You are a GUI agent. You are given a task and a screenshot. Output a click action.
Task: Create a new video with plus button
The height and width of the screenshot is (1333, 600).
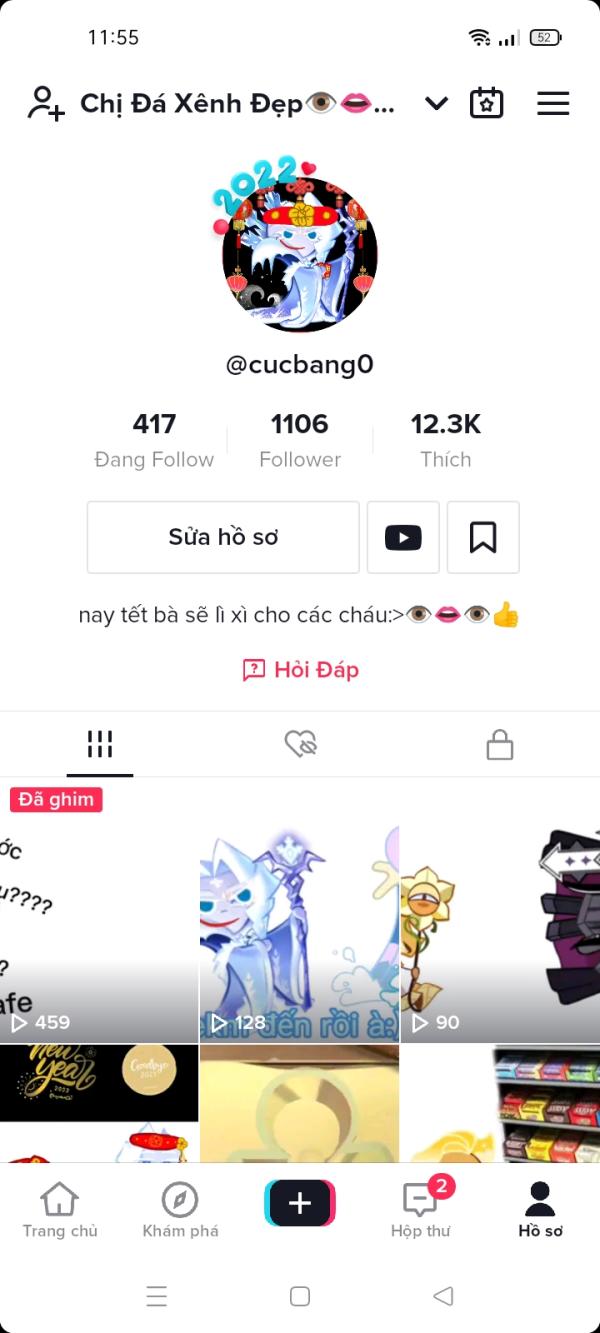click(x=300, y=1203)
